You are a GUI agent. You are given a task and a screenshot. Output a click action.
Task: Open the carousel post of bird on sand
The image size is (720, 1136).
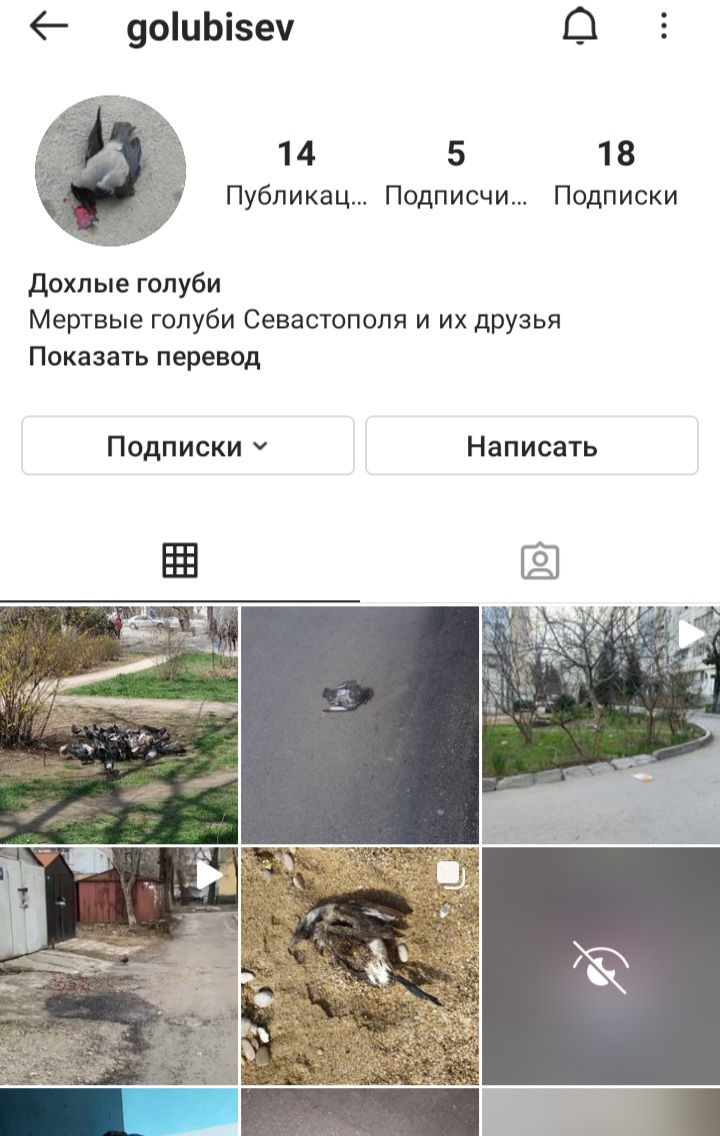[360, 966]
